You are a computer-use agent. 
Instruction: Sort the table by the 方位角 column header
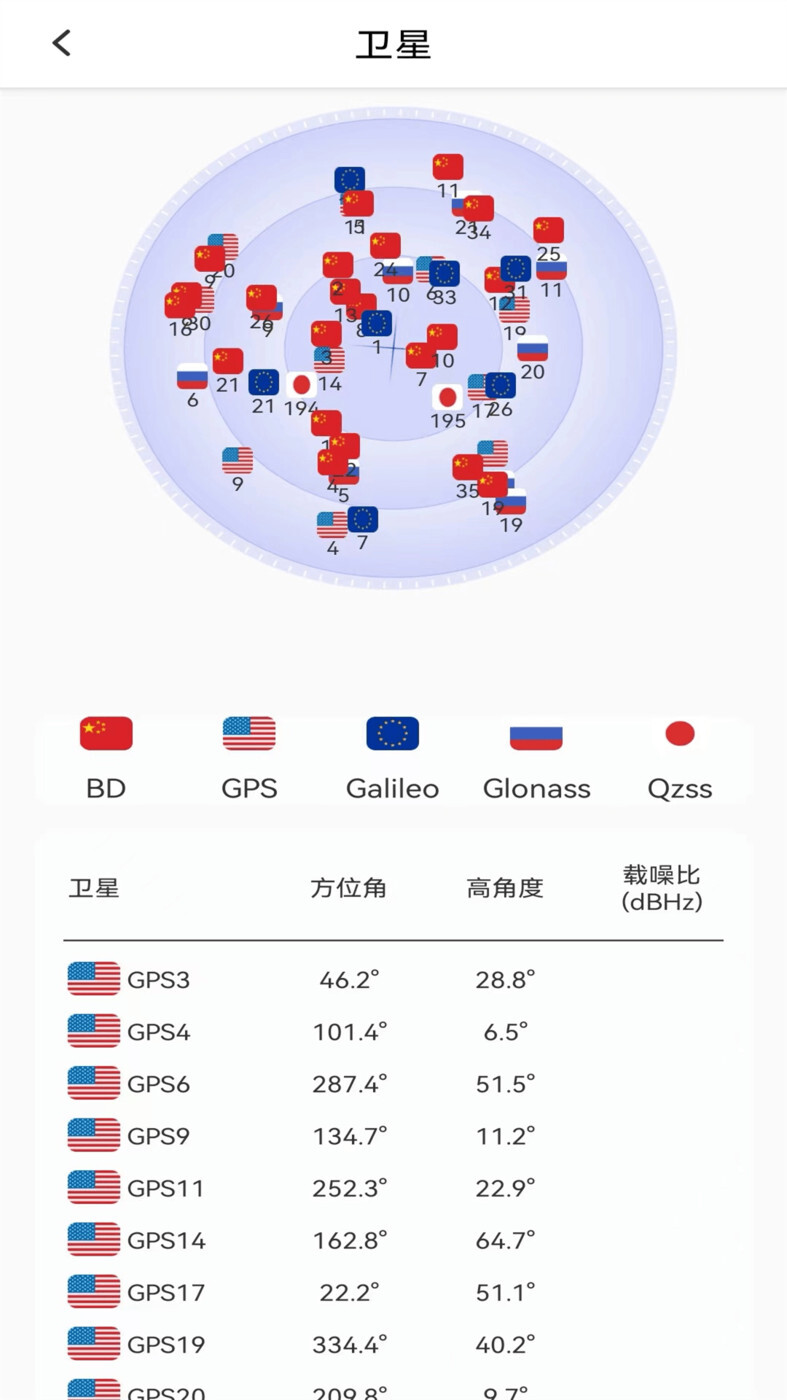pyautogui.click(x=349, y=889)
